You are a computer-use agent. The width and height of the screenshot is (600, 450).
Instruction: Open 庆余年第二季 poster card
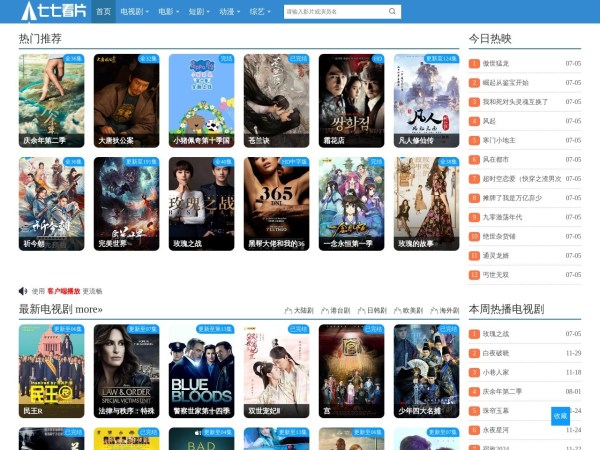51,98
